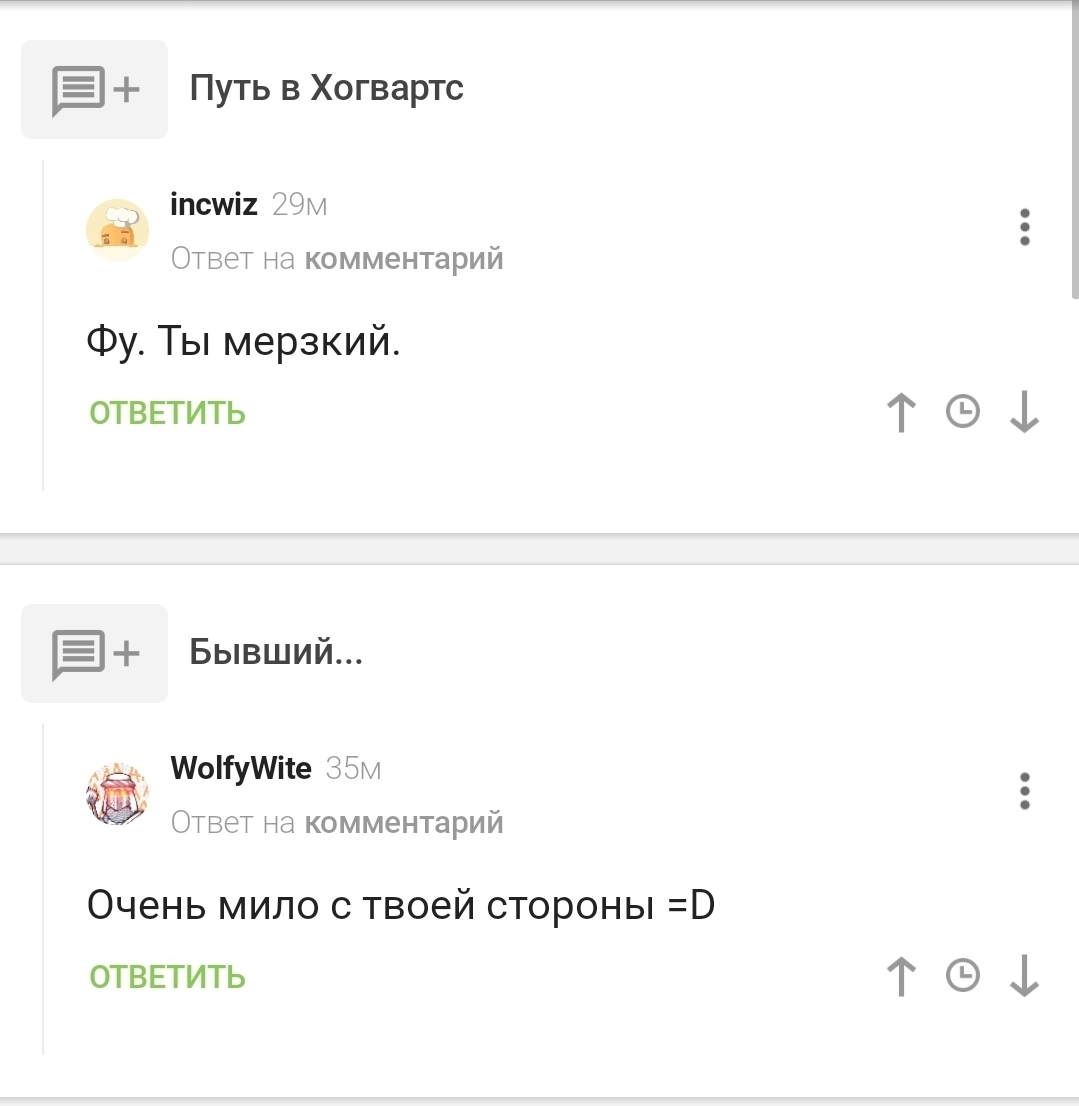Reply to incwiz's comment "Фу. Ты мерзкий."

pos(167,413)
